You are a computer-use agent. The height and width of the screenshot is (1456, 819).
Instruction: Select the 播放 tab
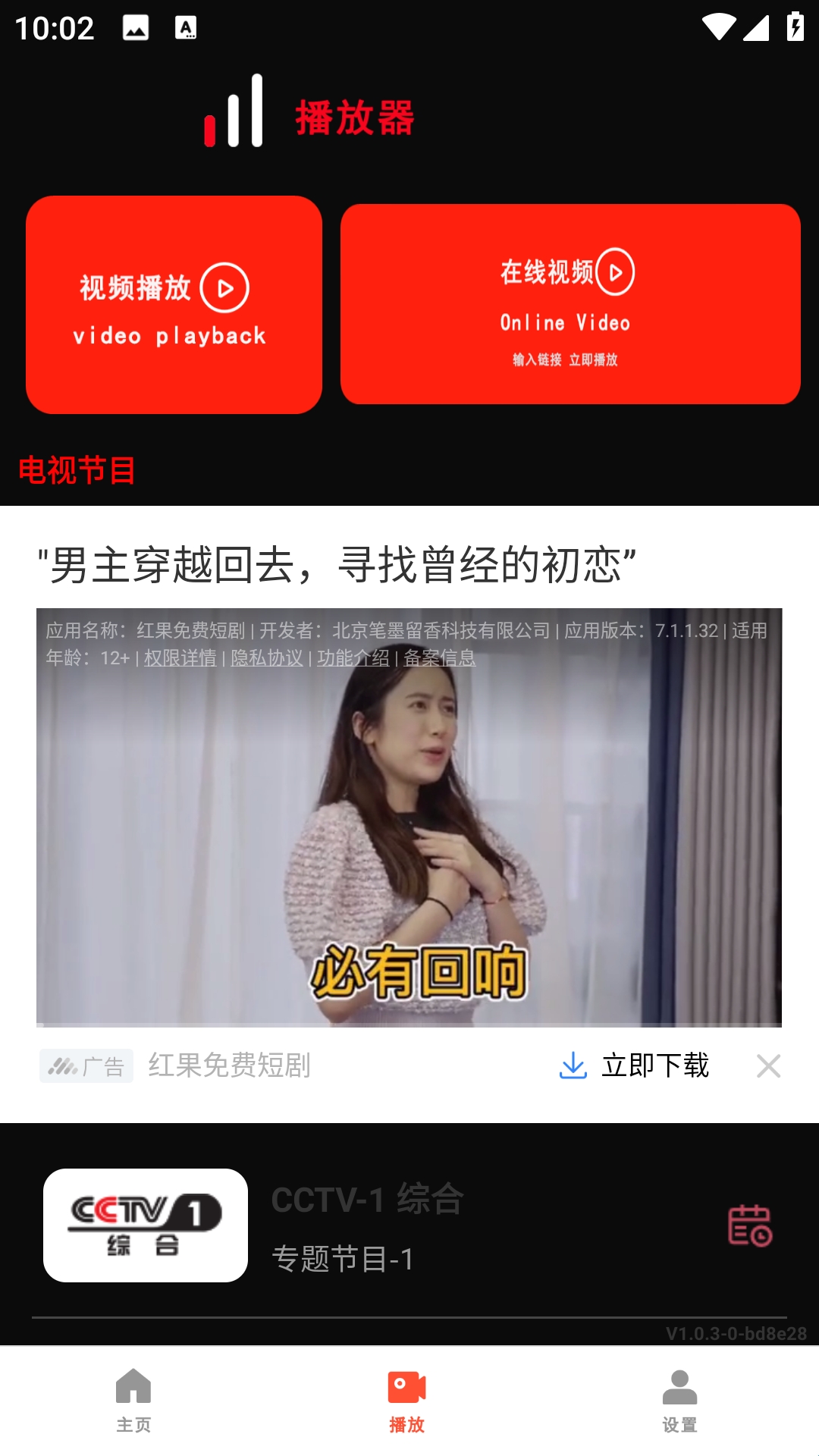pyautogui.click(x=406, y=1400)
